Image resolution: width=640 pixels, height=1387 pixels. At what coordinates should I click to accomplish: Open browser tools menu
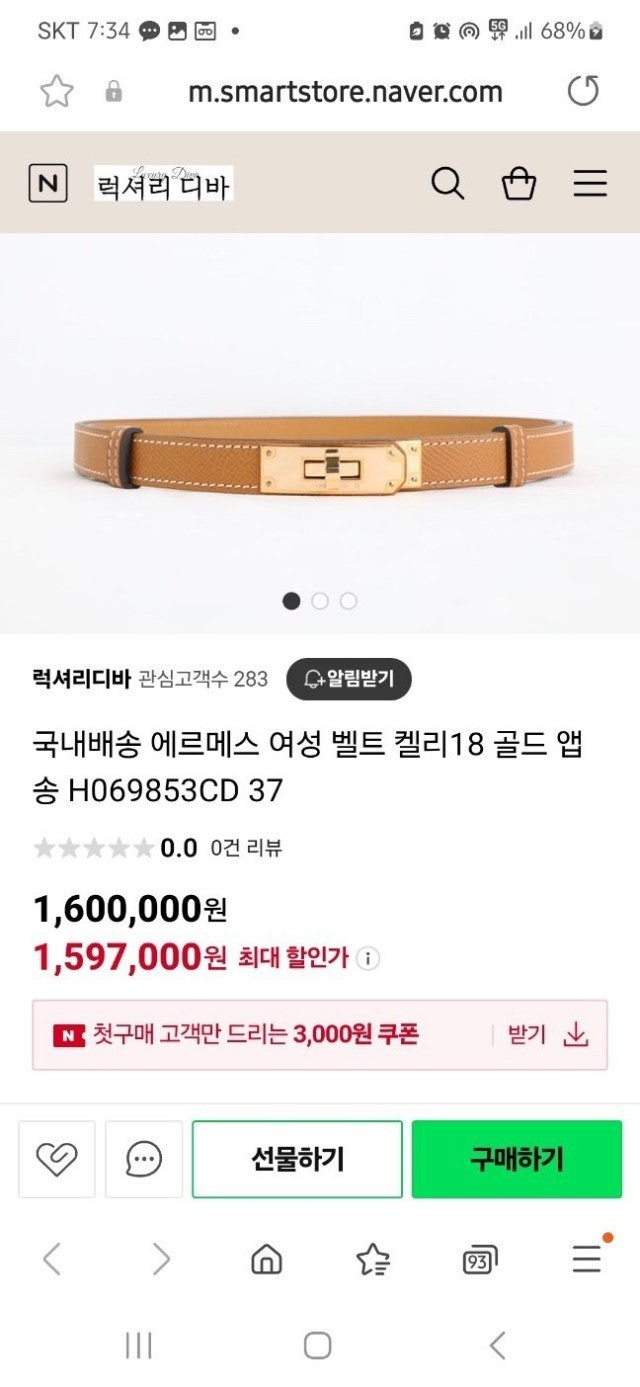click(587, 1259)
